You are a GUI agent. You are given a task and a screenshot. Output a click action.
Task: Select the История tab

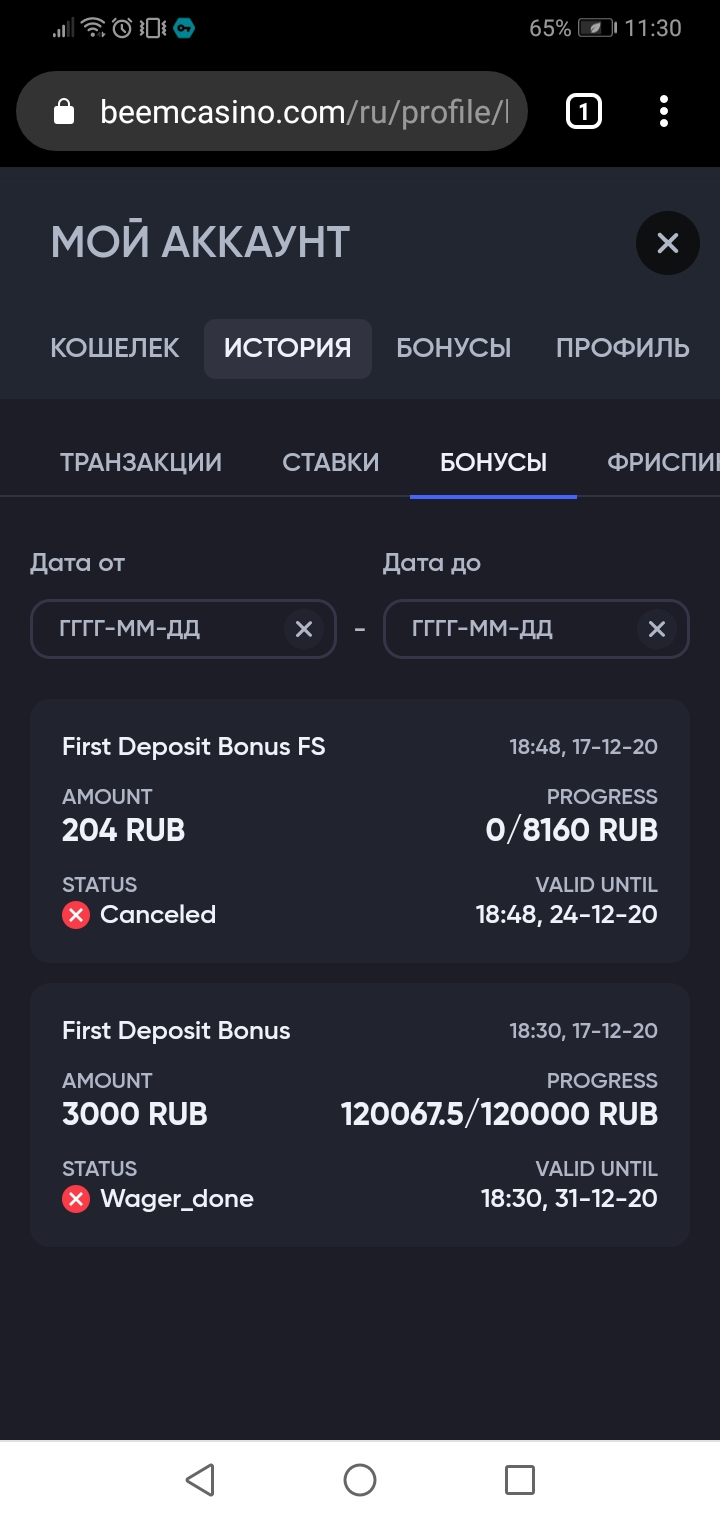[287, 348]
